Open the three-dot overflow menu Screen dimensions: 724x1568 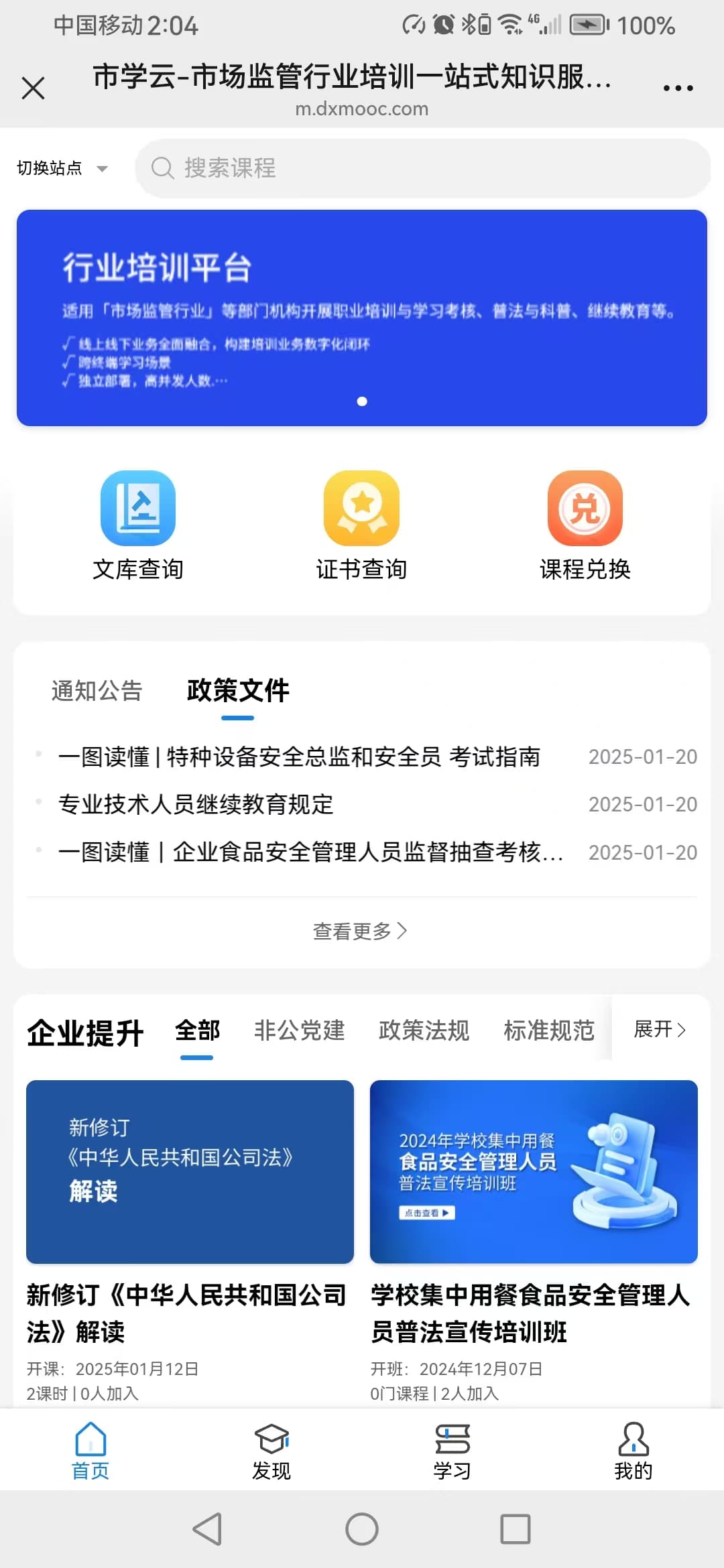pos(678,88)
